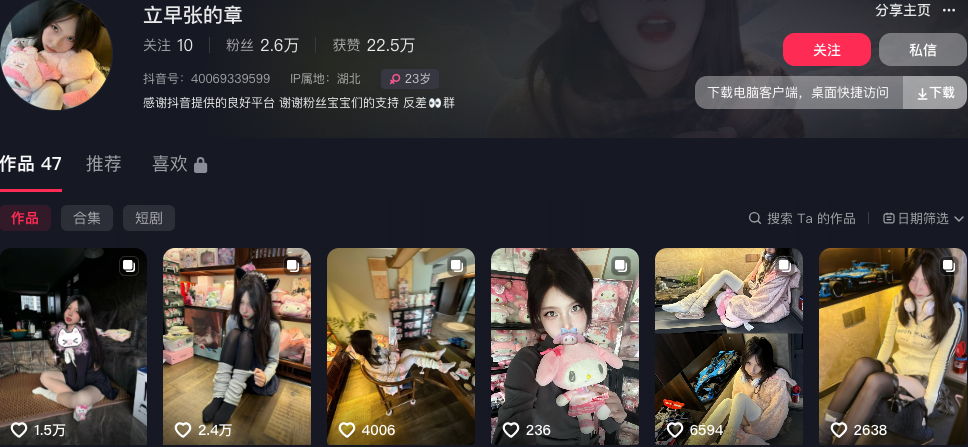View the 粉丝 2.6万 followers list
This screenshot has width=968, height=447.
(x=262, y=45)
